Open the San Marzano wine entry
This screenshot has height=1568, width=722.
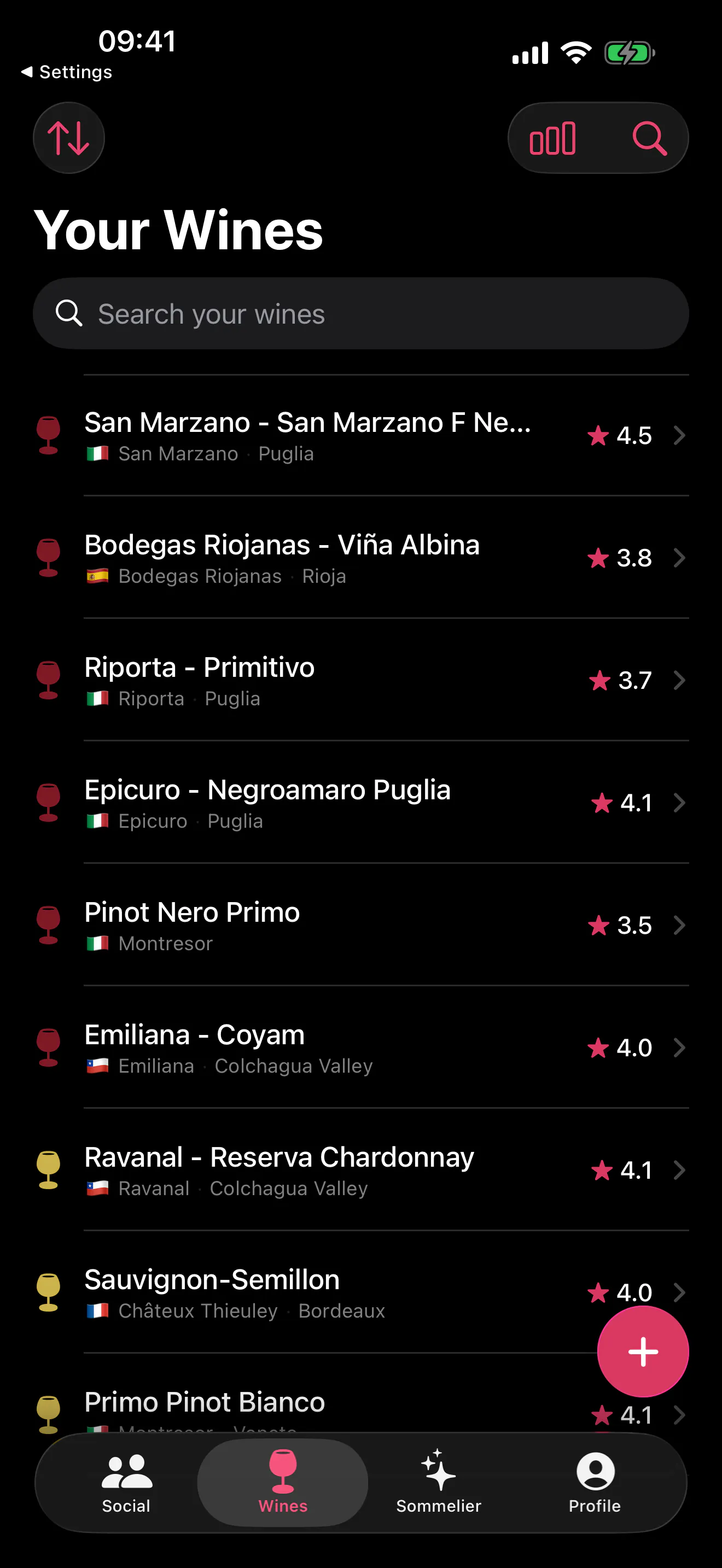pyautogui.click(x=361, y=436)
